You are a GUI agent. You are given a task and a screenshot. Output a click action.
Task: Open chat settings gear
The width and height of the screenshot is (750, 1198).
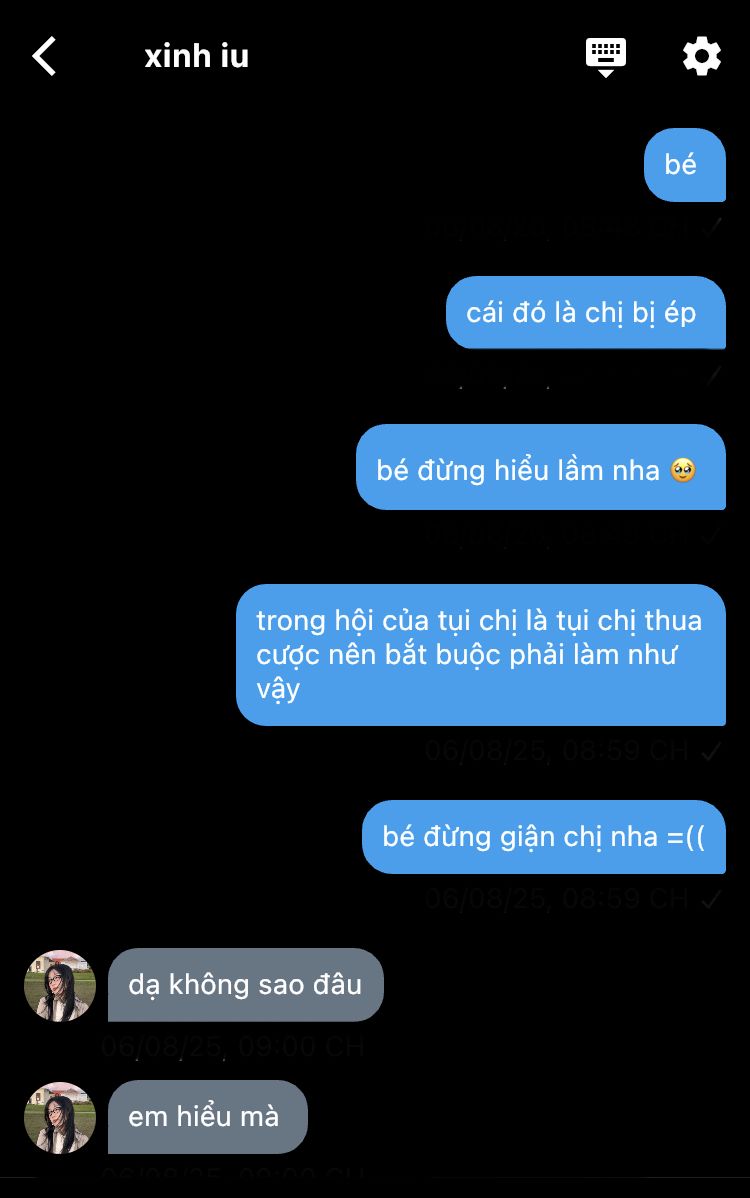(701, 56)
